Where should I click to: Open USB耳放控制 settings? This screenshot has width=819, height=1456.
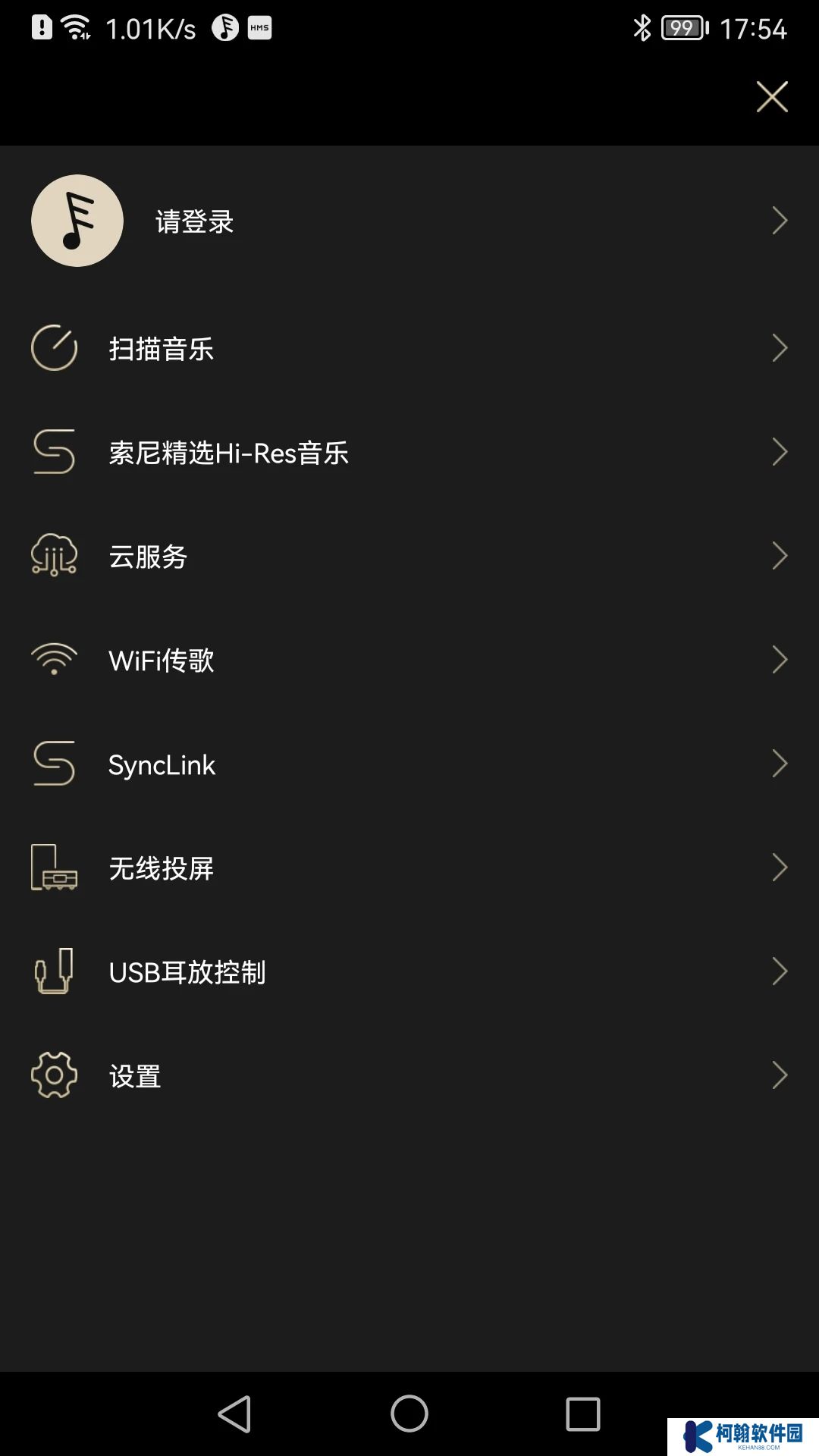(409, 971)
